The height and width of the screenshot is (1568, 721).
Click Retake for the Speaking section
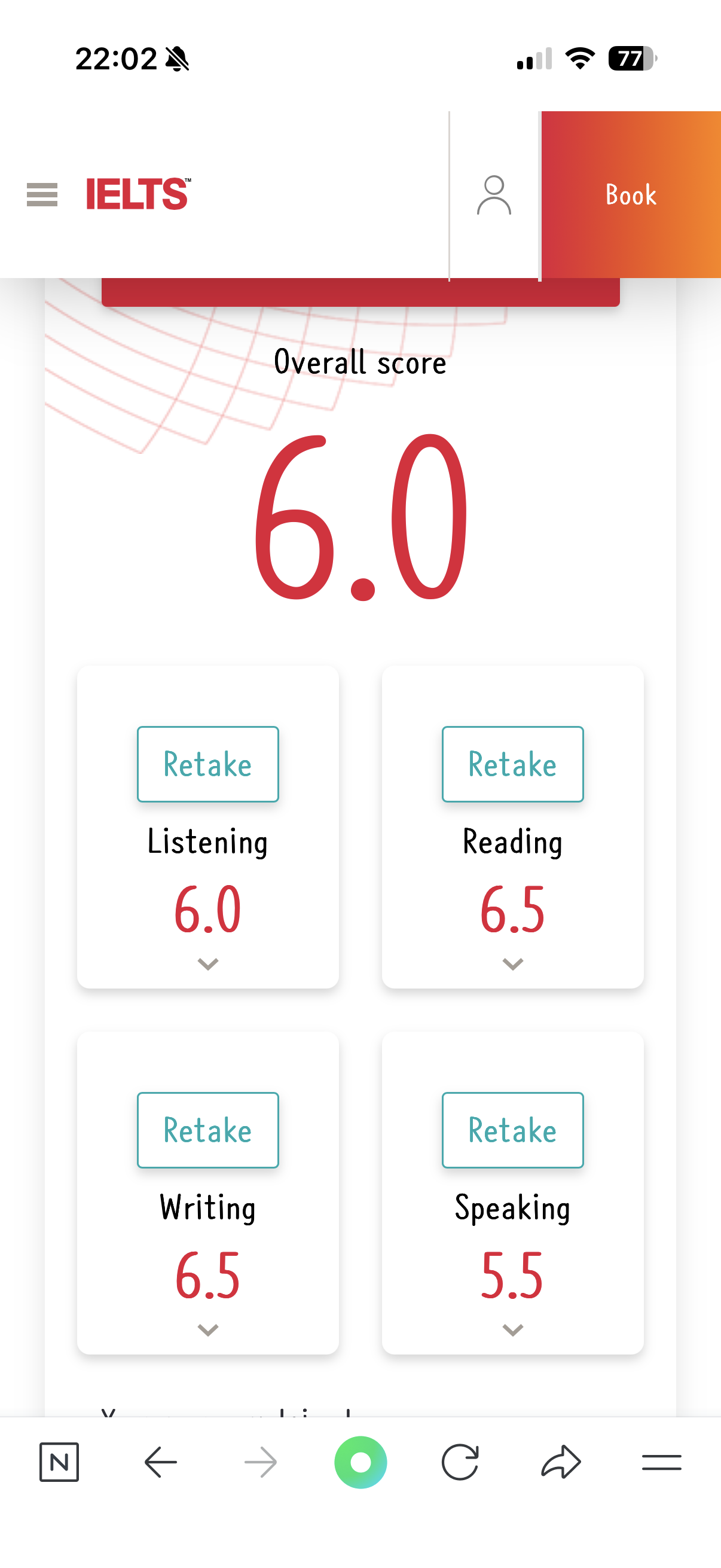point(512,1129)
